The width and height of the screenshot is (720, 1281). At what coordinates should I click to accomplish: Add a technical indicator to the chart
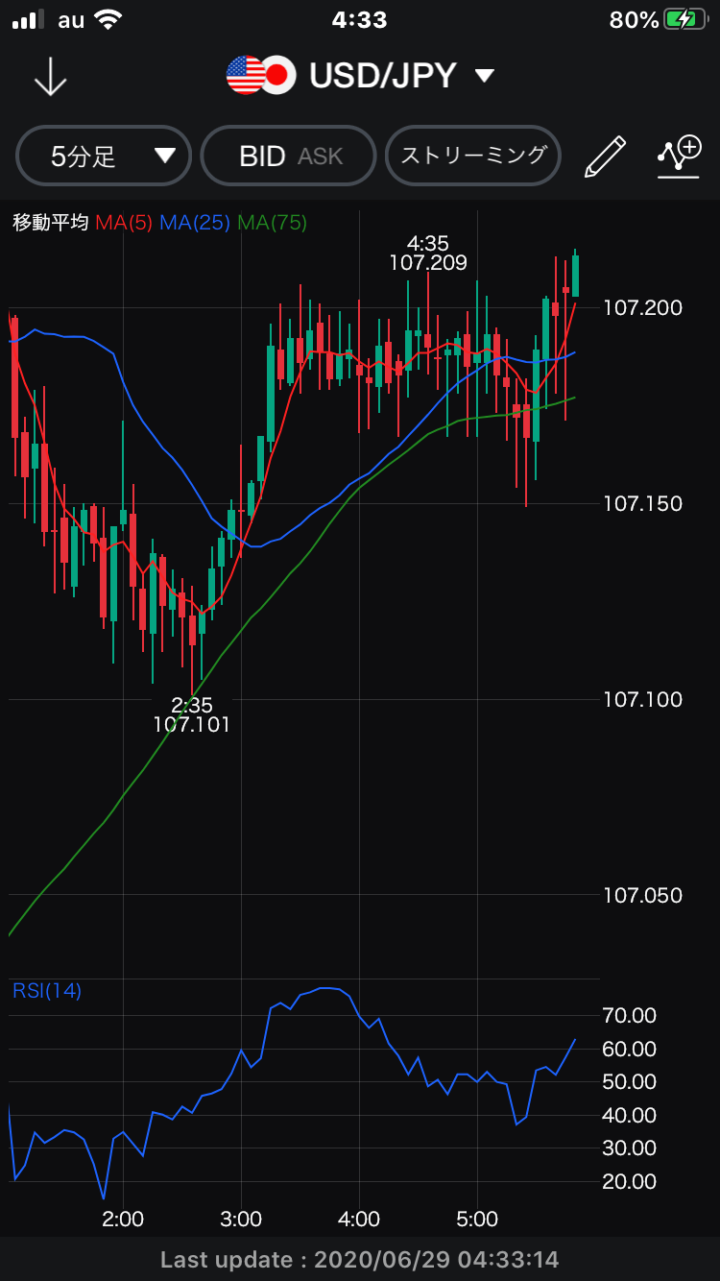679,157
